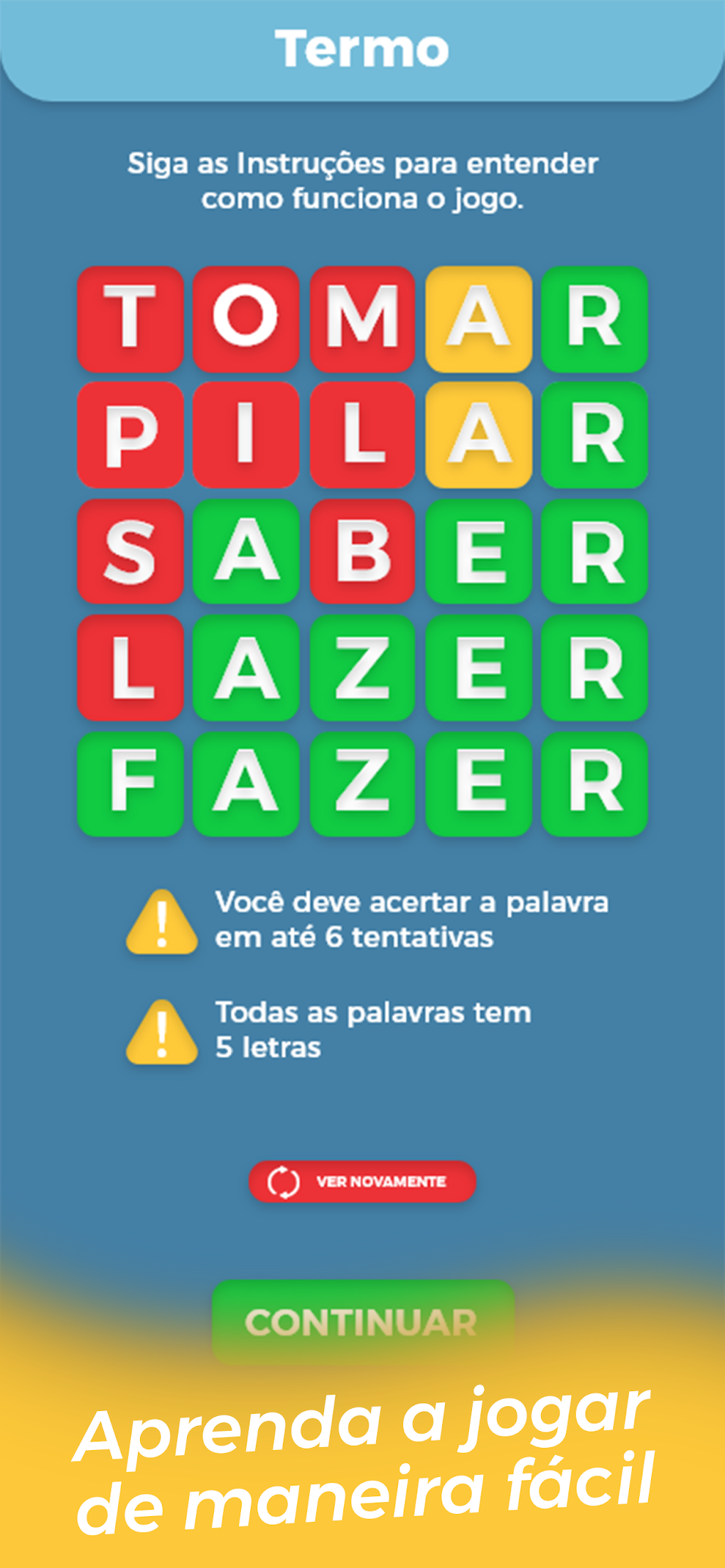Viewport: 725px width, 1568px height.
Task: Click the red letter I tile in PILAR
Action: pyautogui.click(x=247, y=437)
